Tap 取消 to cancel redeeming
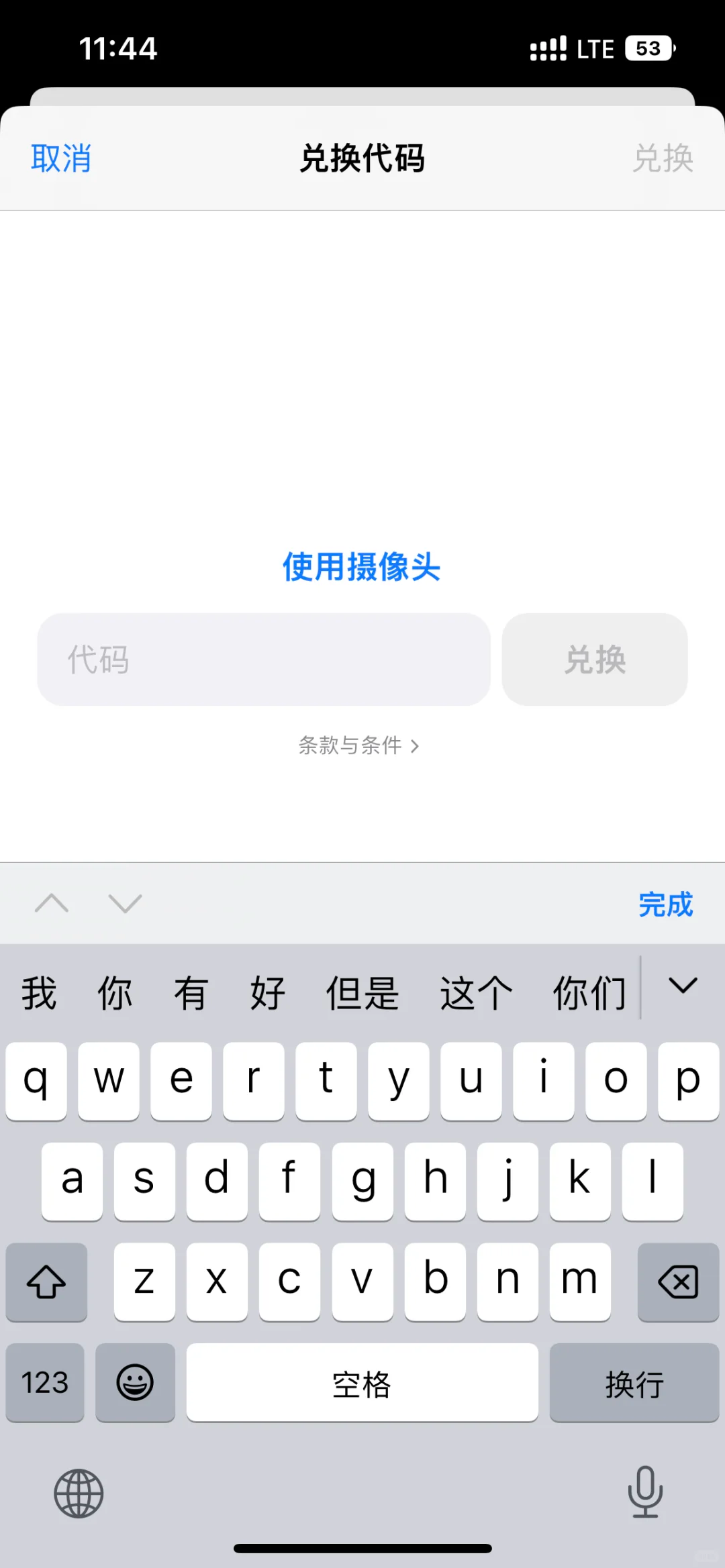The height and width of the screenshot is (1568, 725). tap(61, 158)
